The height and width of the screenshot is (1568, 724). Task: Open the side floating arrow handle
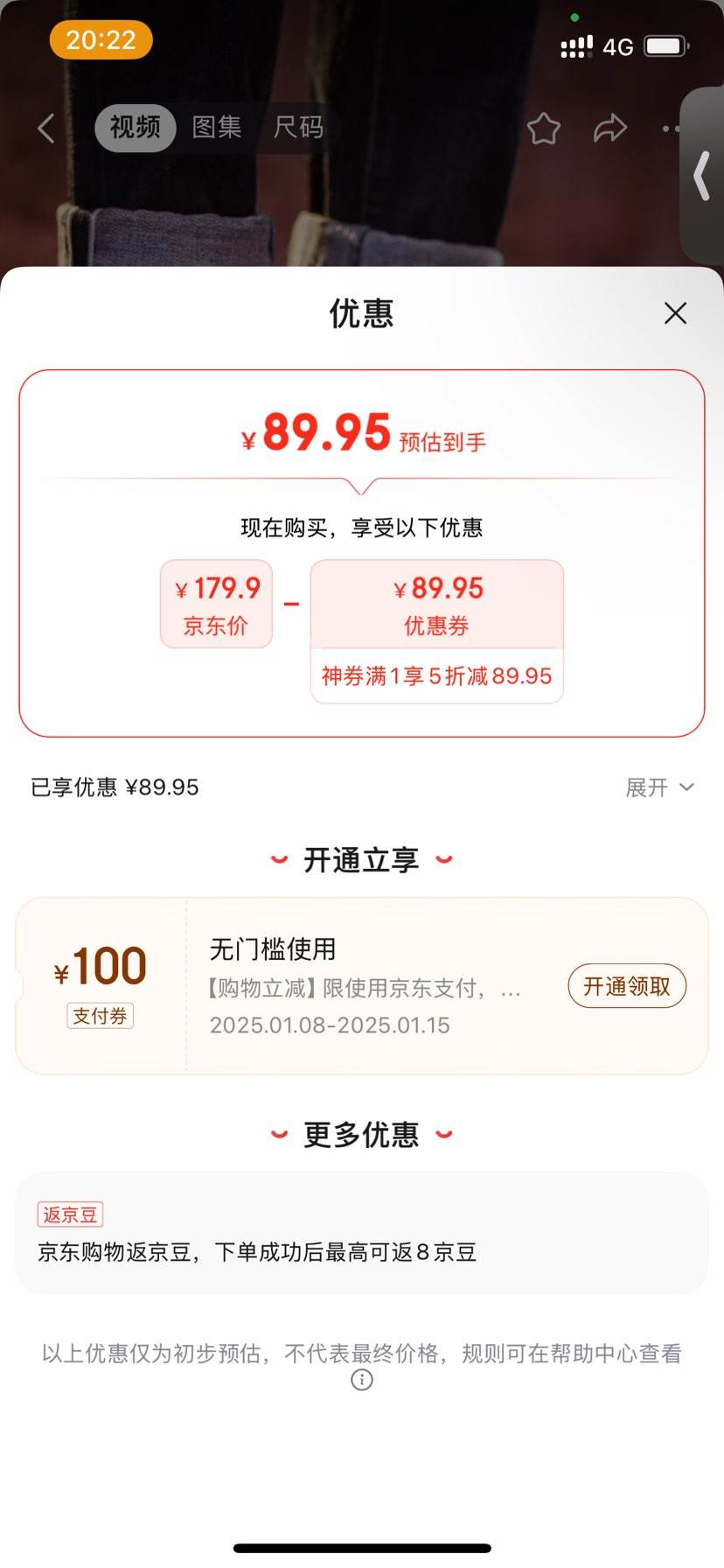pyautogui.click(x=702, y=176)
